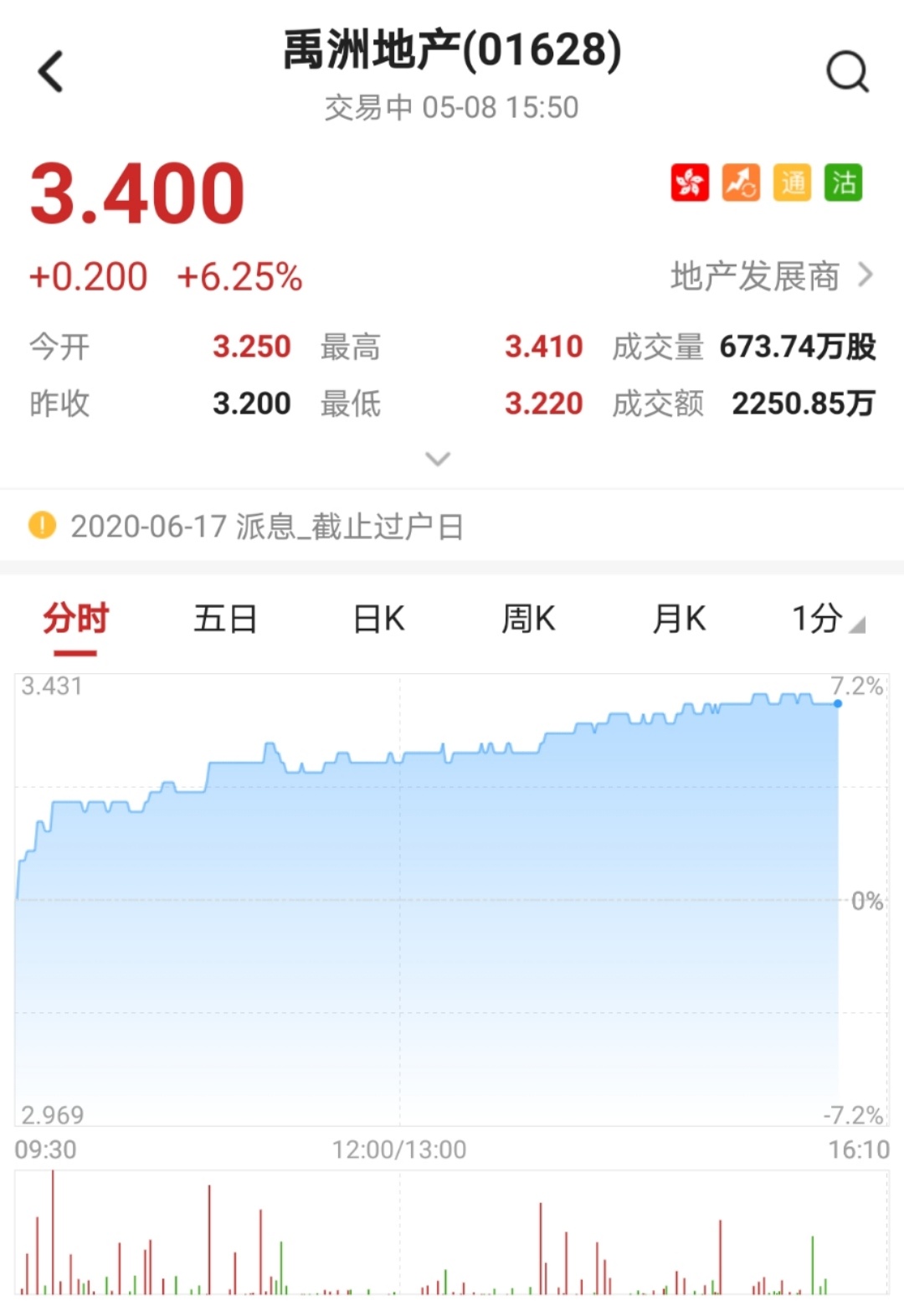Screen dimensions: 904x1316
Task: Switch to 日K chart tab
Action: [378, 619]
